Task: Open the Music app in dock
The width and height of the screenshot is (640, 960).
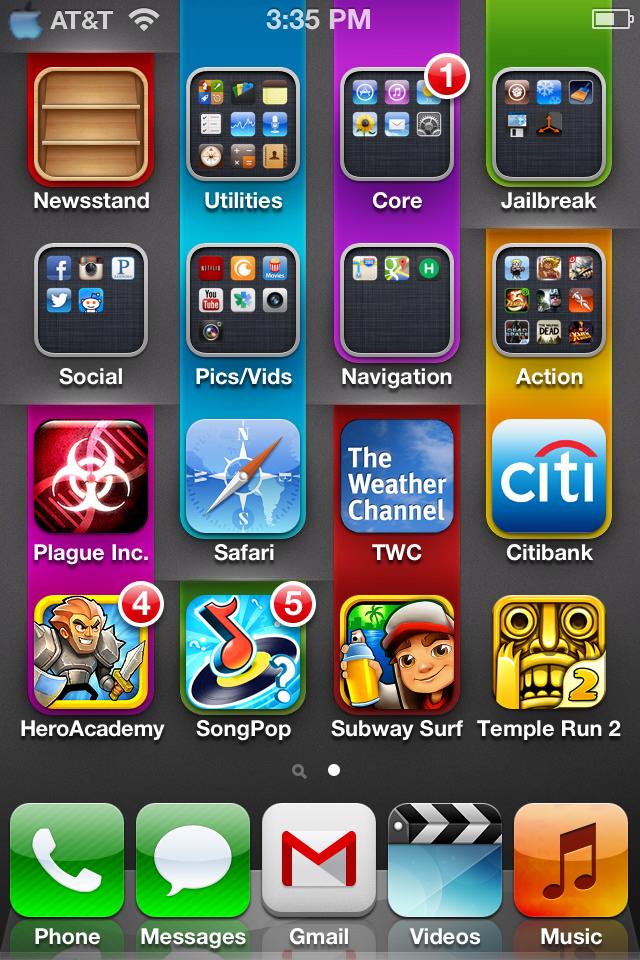Action: (571, 862)
